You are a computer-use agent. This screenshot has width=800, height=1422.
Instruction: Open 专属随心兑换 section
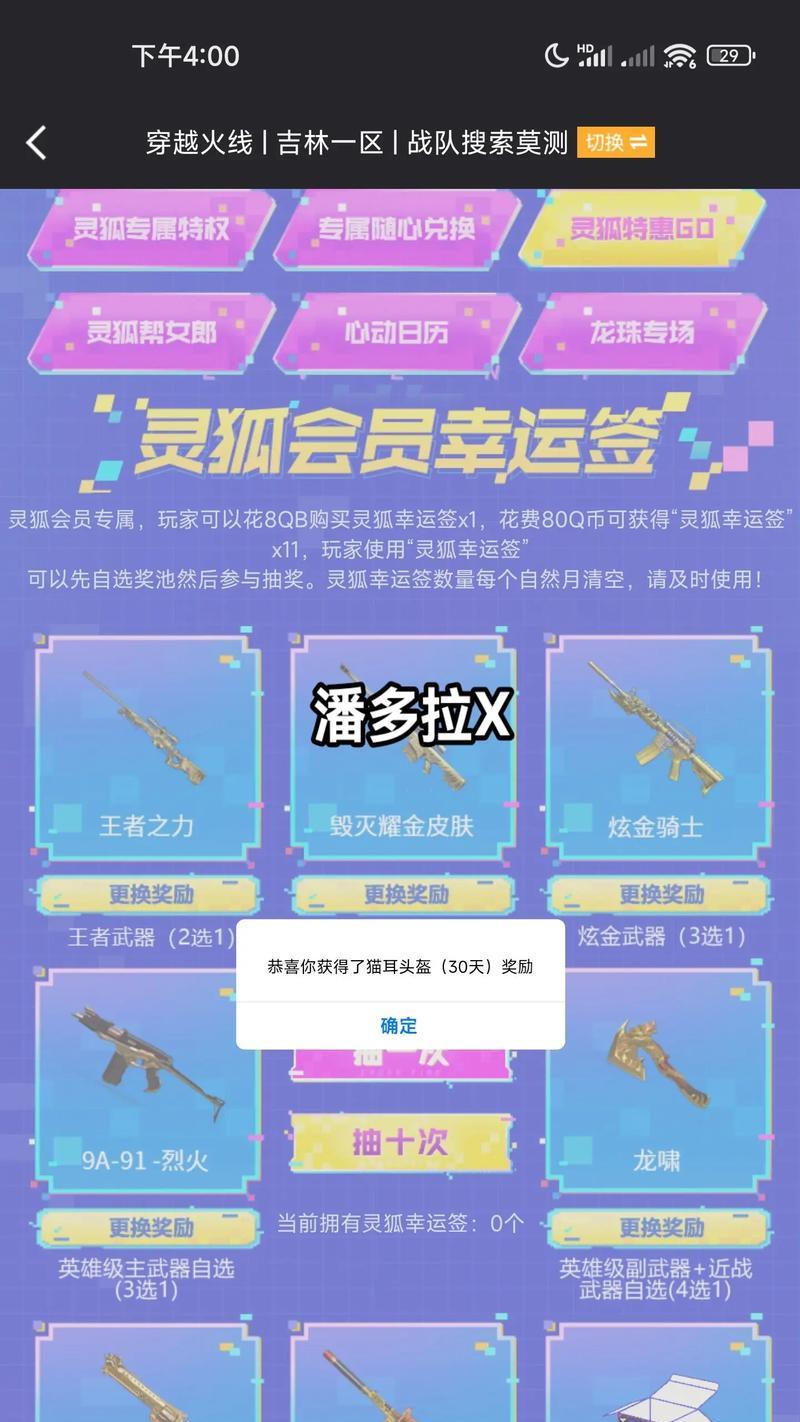point(396,229)
